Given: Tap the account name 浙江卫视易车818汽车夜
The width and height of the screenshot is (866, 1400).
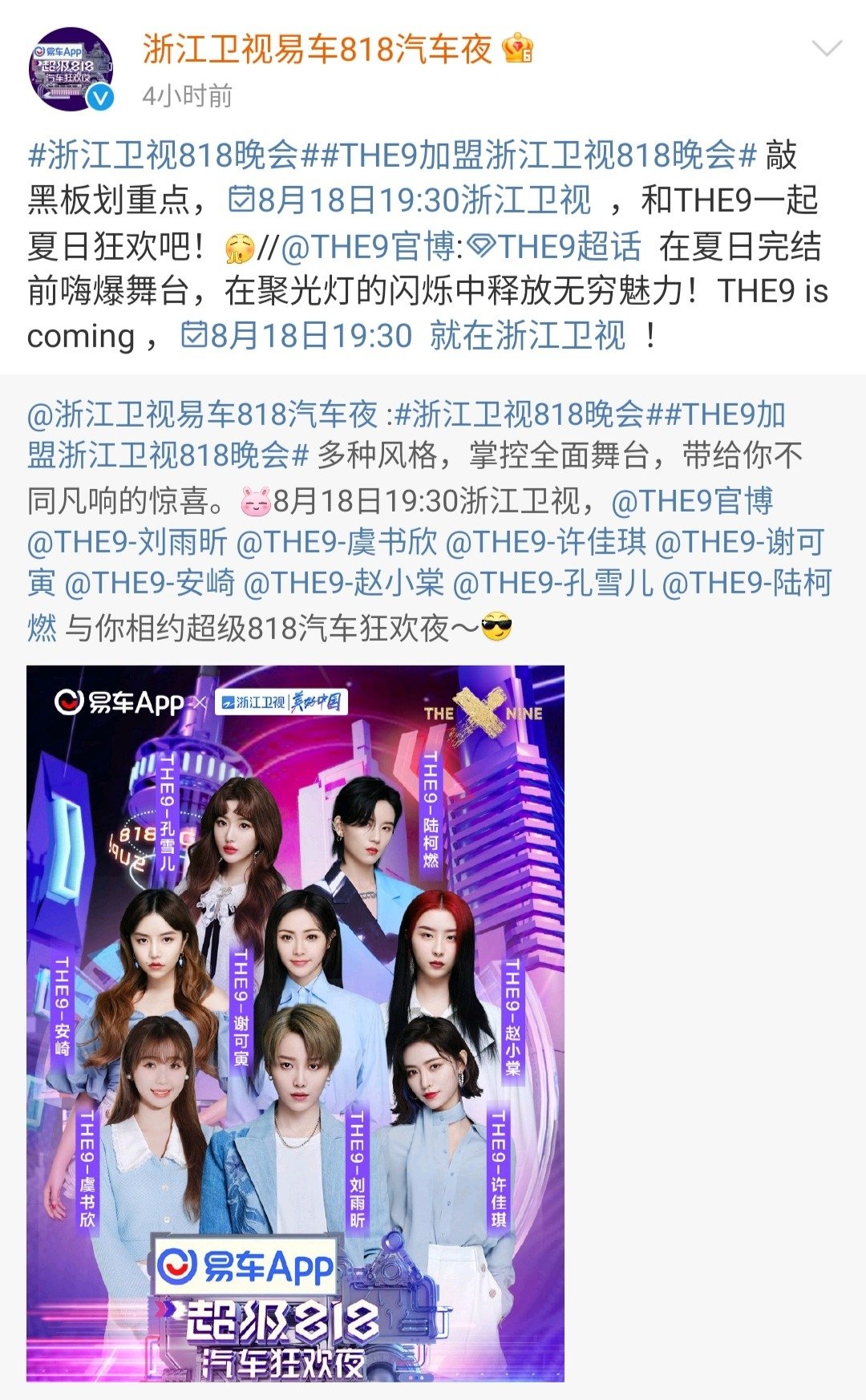Looking at the screenshot, I should (317, 50).
